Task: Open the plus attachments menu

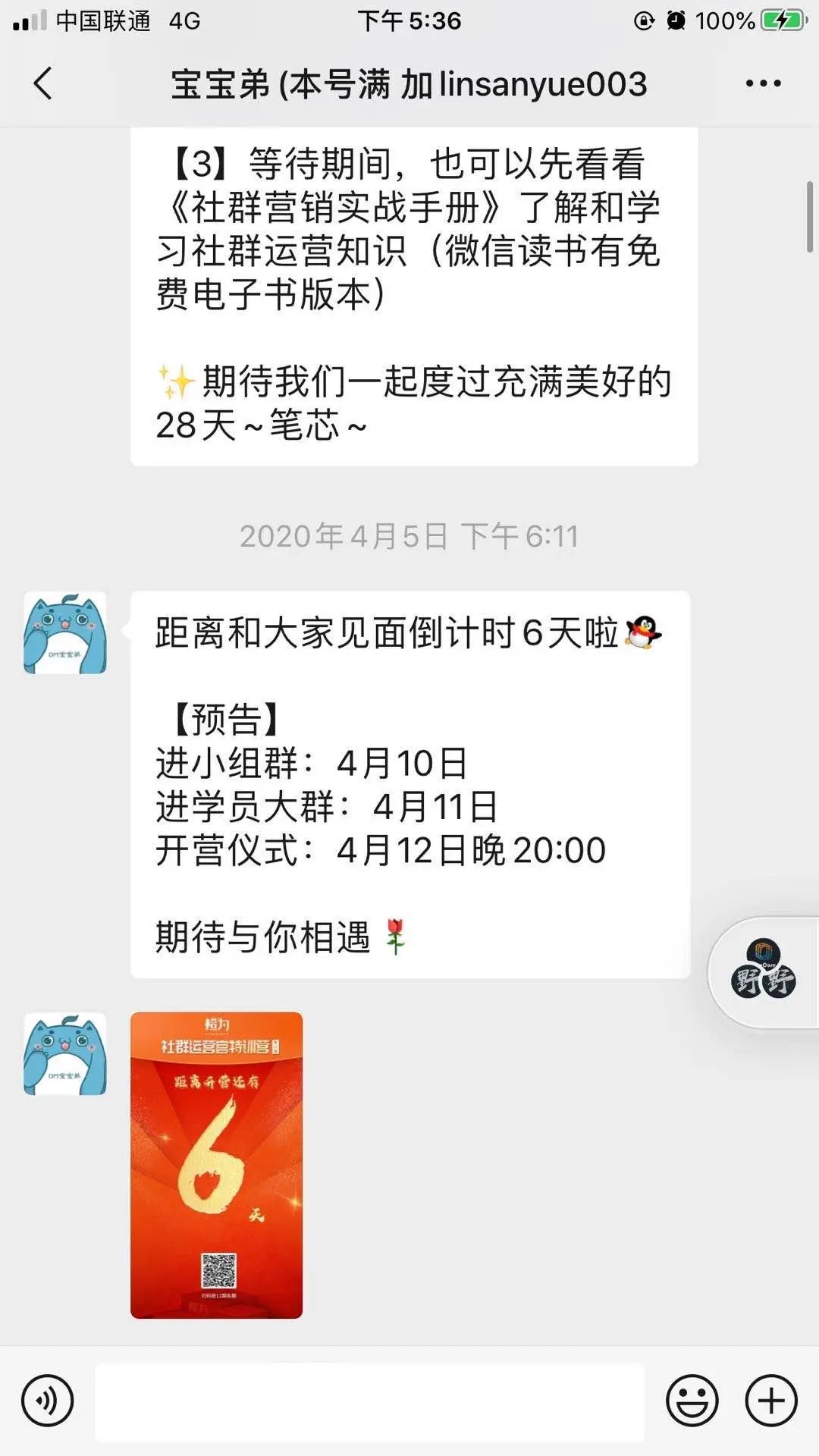Action: [x=771, y=1401]
